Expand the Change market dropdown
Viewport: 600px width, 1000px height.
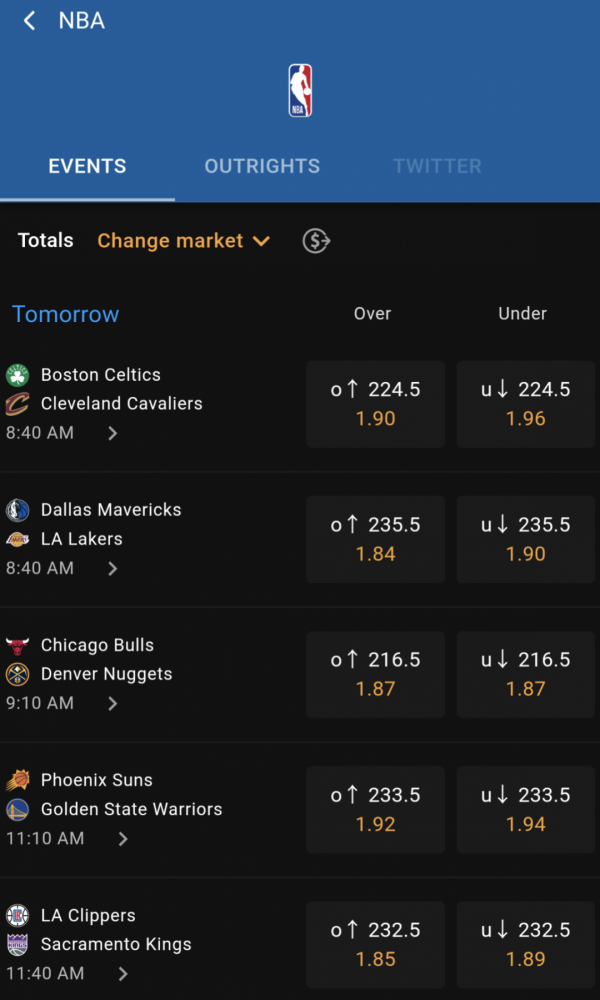(x=184, y=241)
